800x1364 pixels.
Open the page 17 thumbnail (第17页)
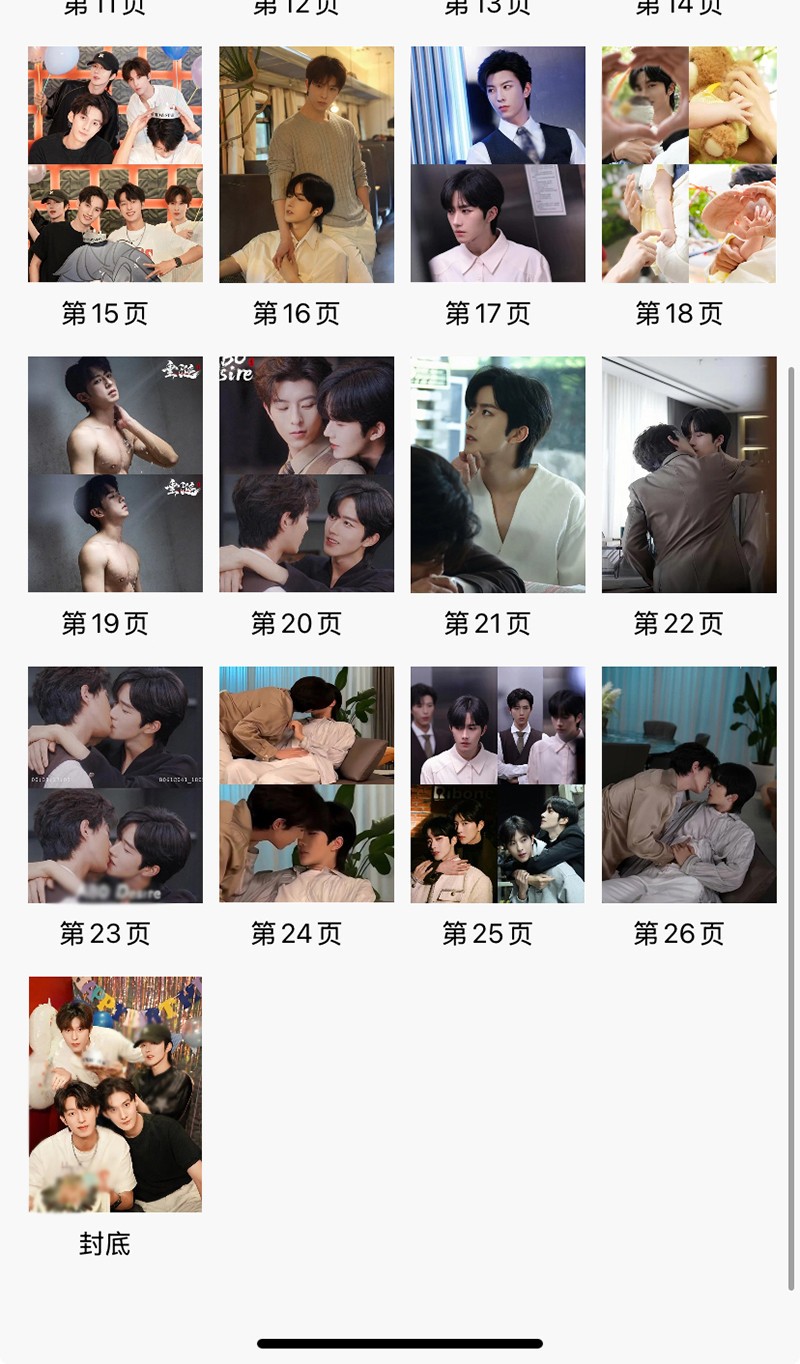tap(497, 164)
